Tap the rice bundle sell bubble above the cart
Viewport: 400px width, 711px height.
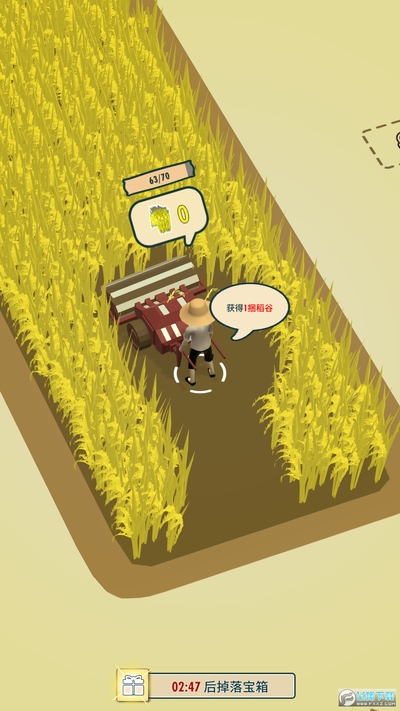point(169,217)
